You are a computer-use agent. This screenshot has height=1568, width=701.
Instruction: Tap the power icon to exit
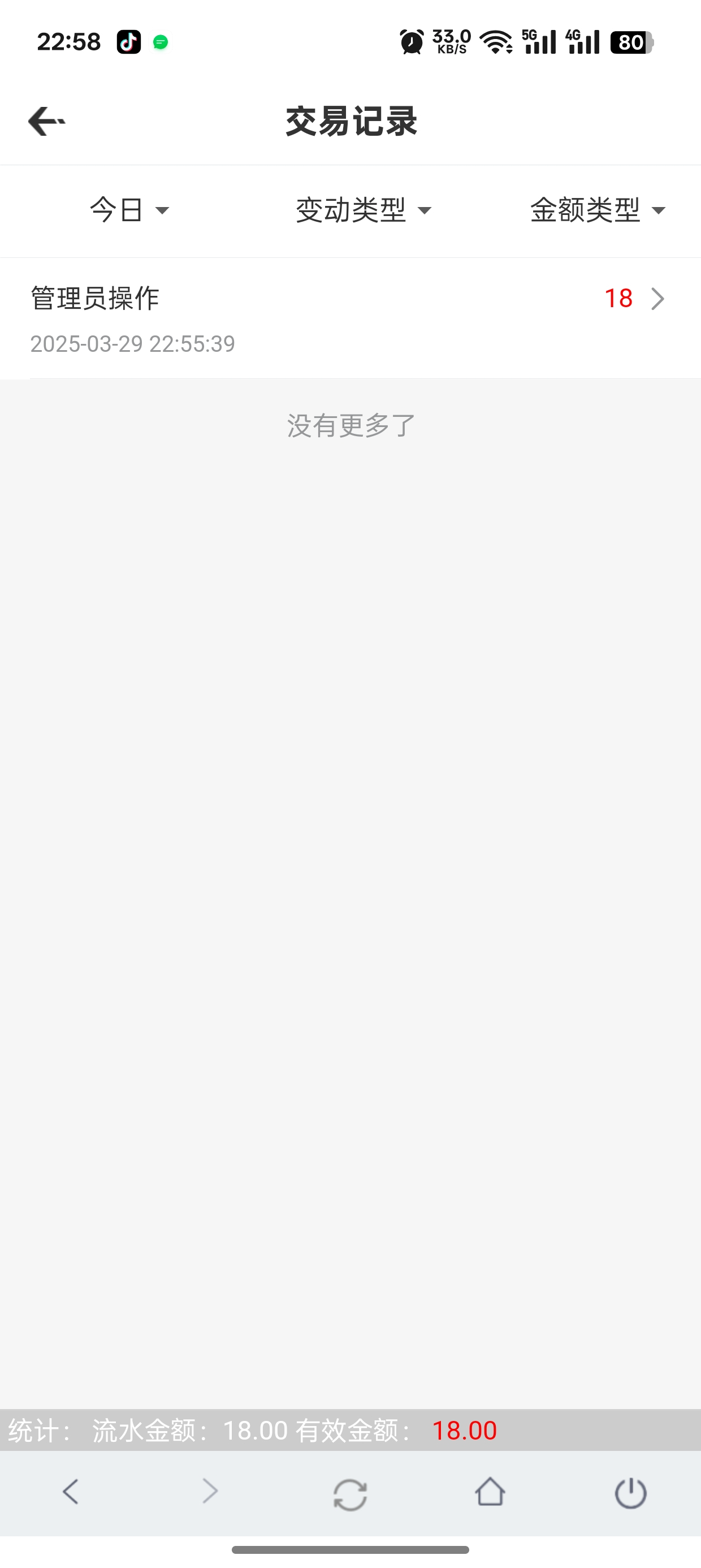pos(630,1493)
